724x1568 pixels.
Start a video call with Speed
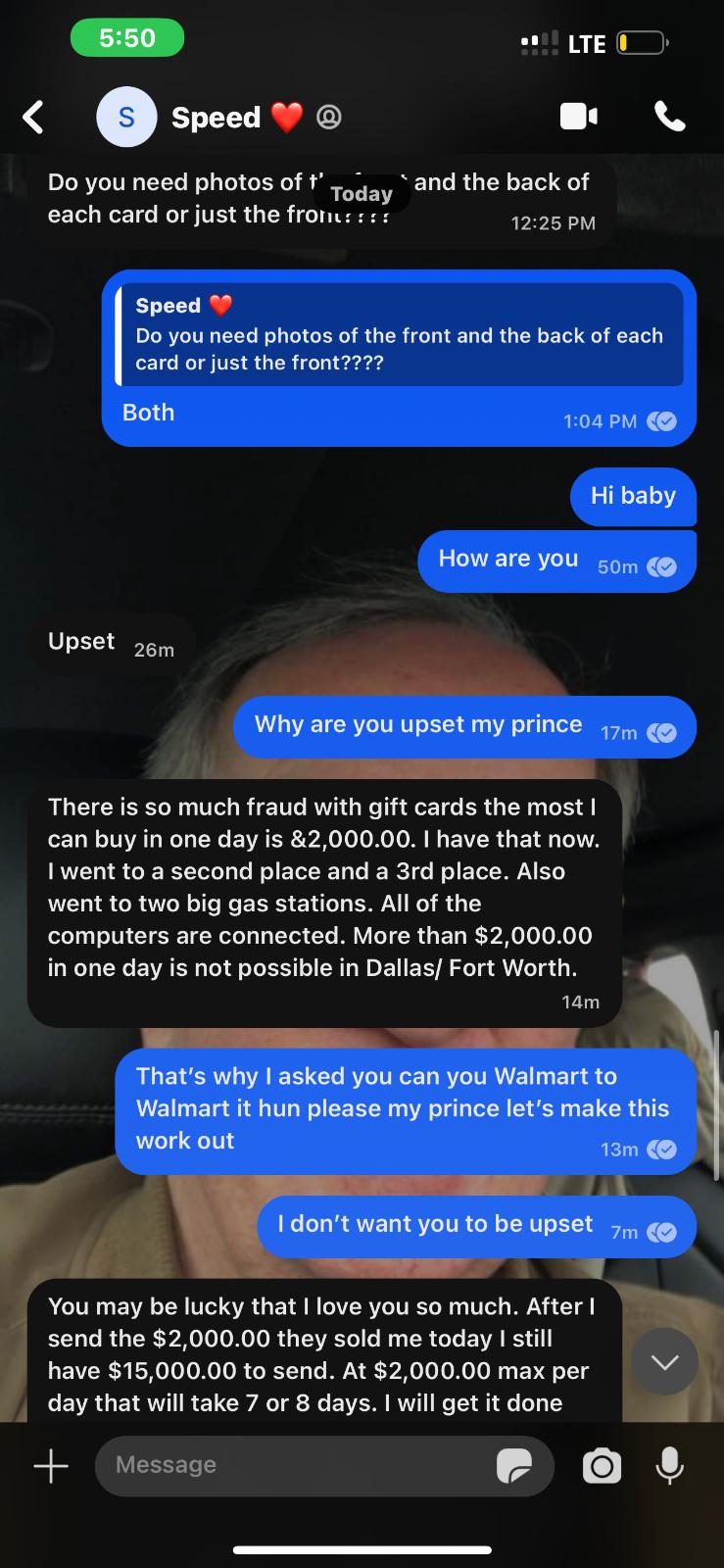(x=578, y=118)
